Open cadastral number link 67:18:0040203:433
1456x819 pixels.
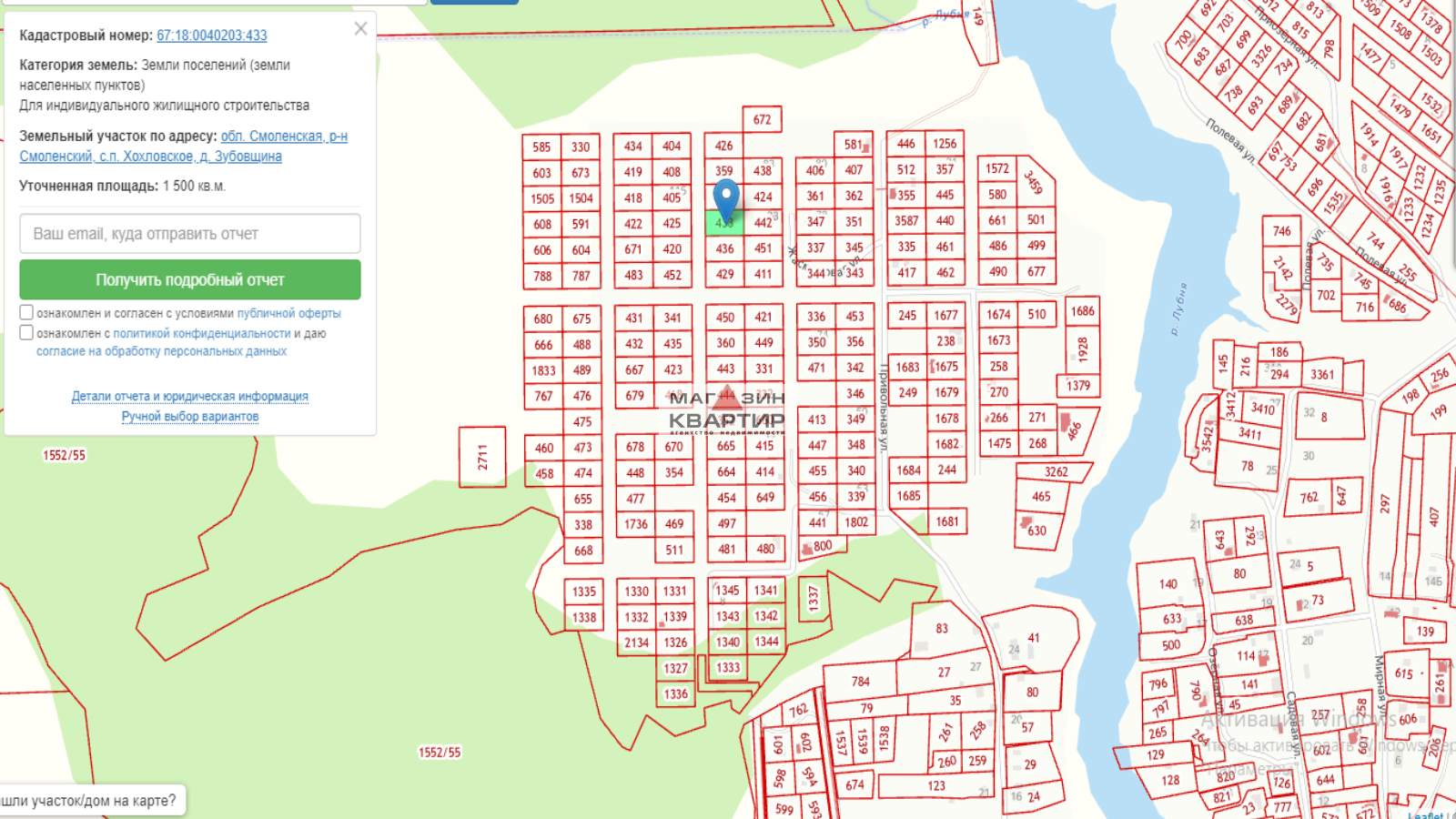[x=212, y=35]
